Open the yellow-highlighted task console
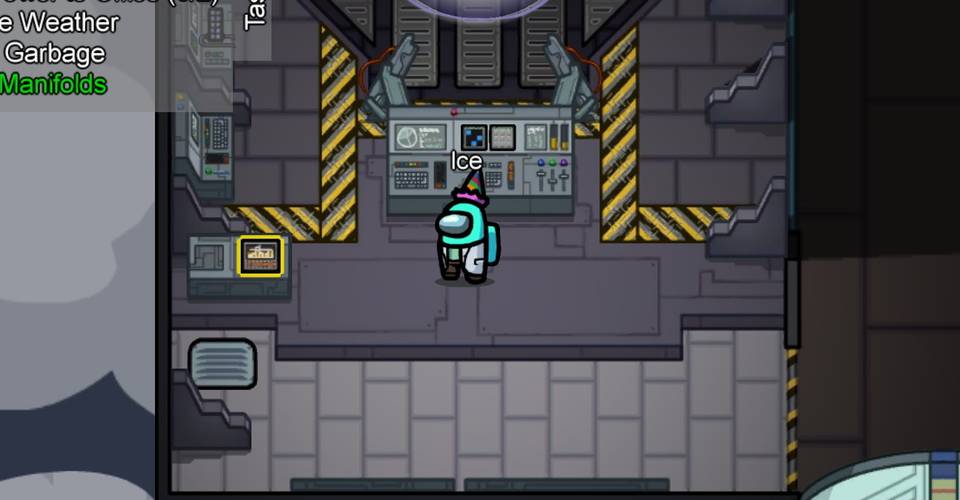960x500 pixels. pos(261,255)
